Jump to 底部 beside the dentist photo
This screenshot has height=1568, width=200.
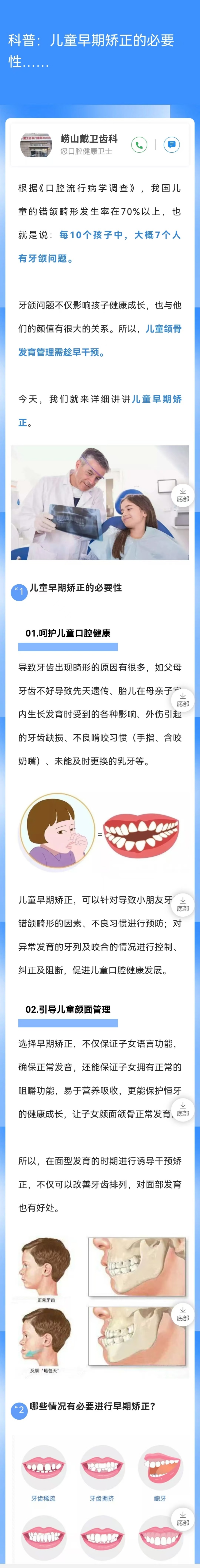coord(182,494)
